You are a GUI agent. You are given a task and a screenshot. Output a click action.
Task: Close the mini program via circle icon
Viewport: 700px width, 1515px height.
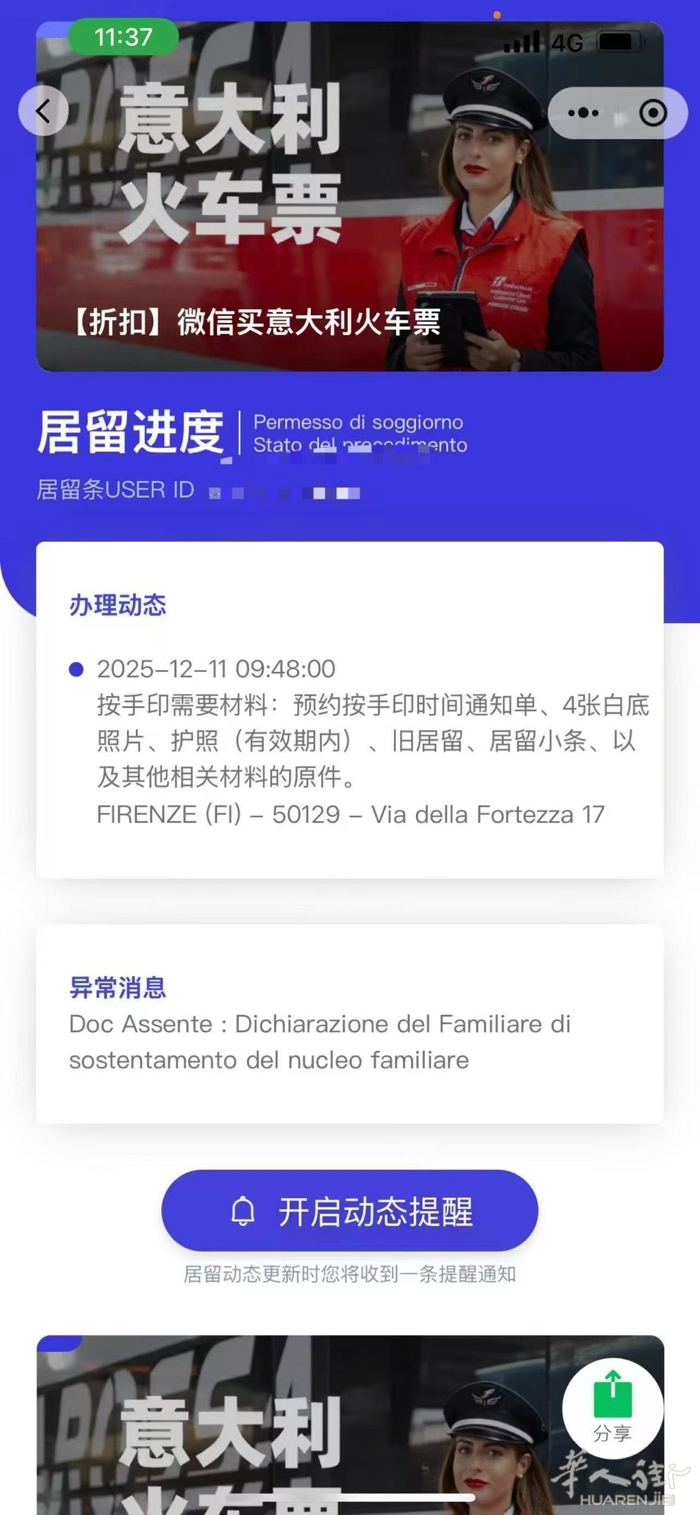pos(653,113)
